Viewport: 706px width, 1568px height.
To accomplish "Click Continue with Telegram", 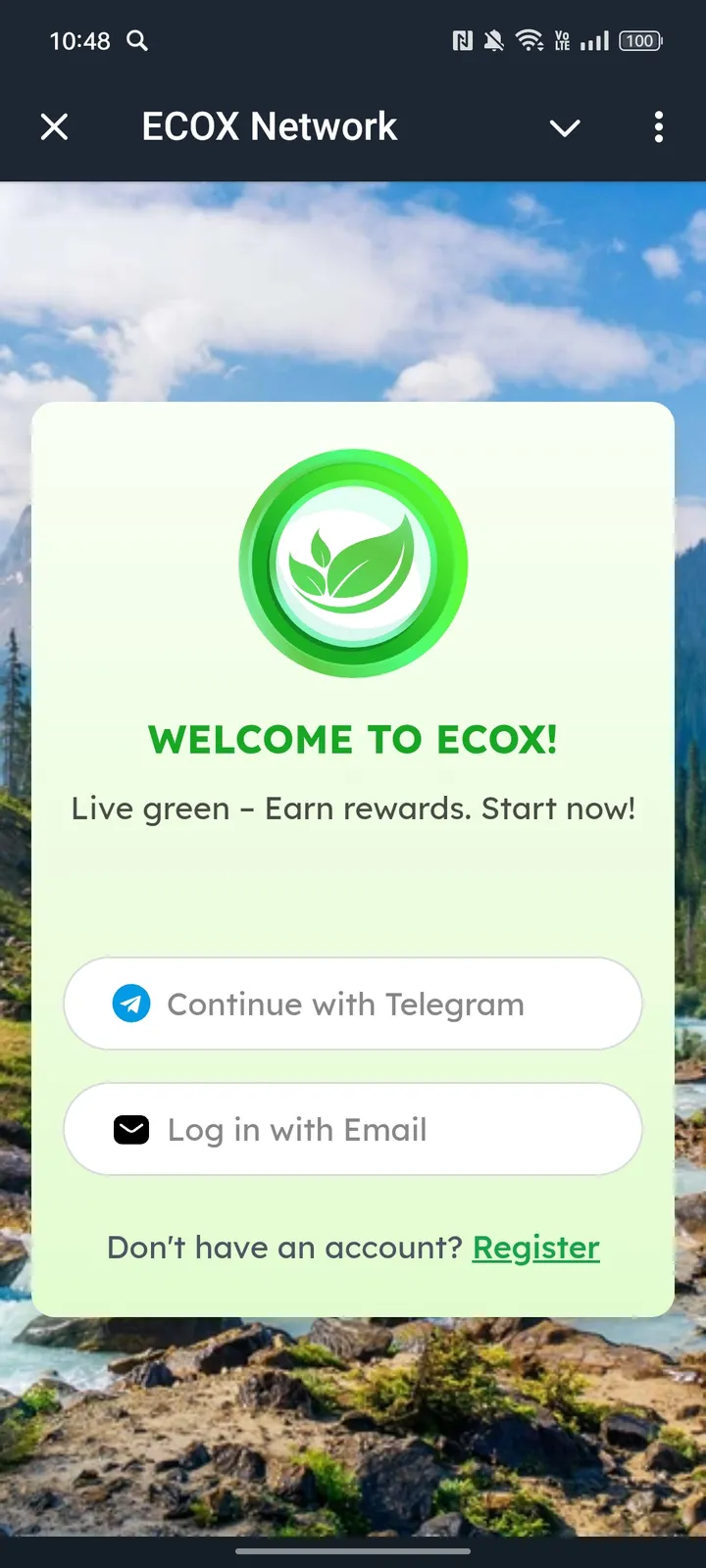I will click(x=353, y=1004).
